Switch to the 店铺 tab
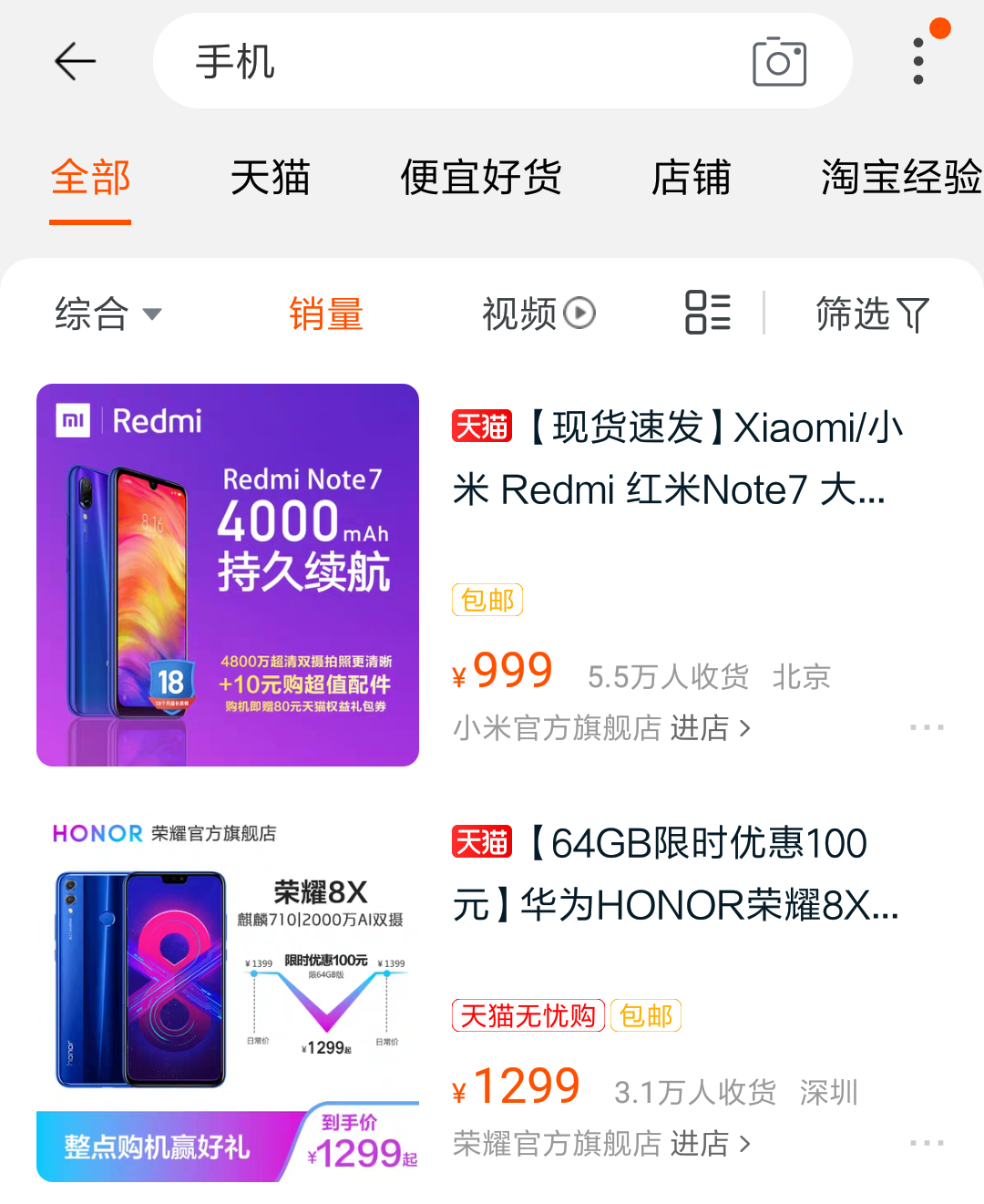This screenshot has width=984, height=1204. pos(691,177)
